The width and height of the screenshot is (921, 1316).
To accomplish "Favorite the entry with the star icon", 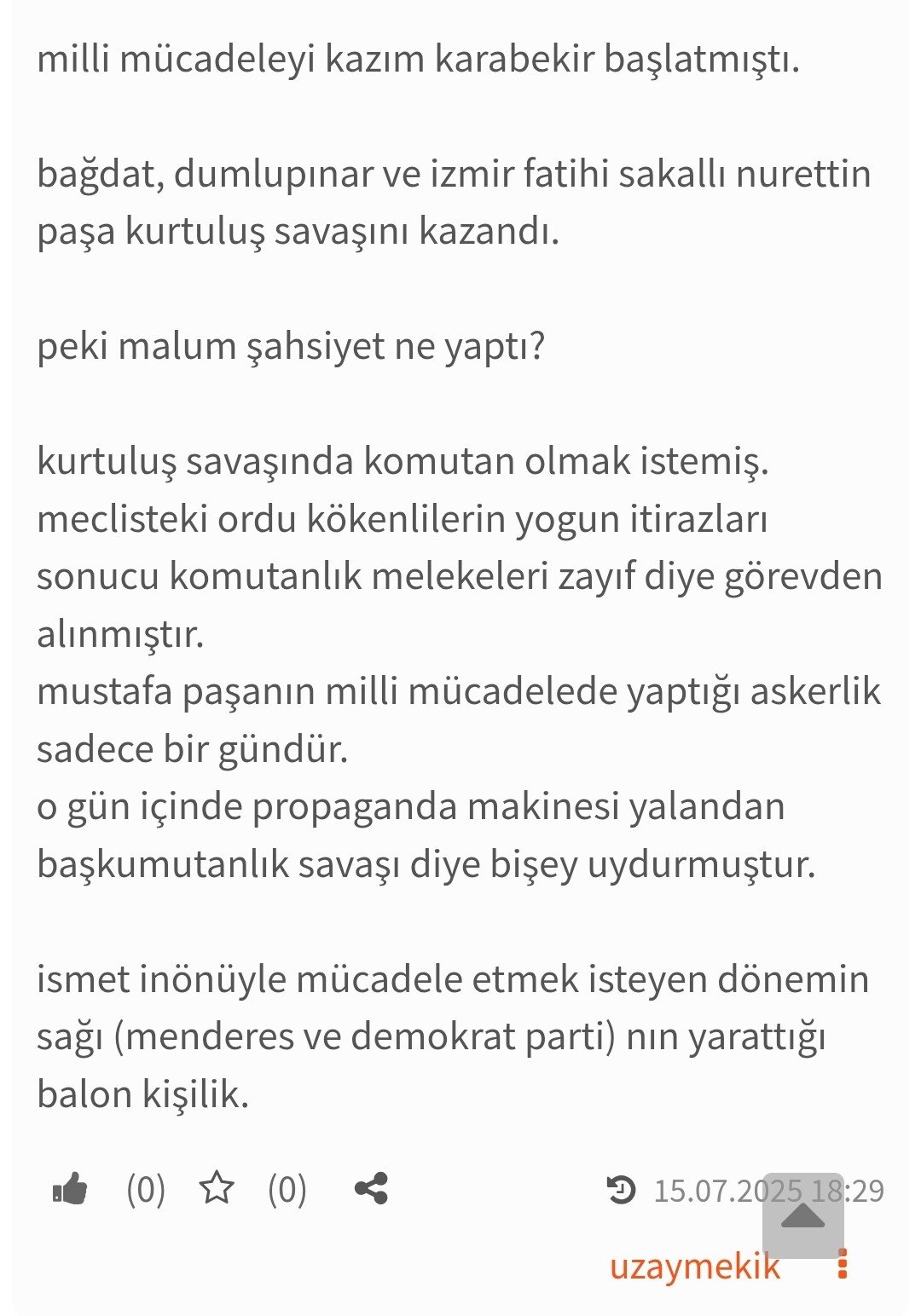I will click(217, 1188).
